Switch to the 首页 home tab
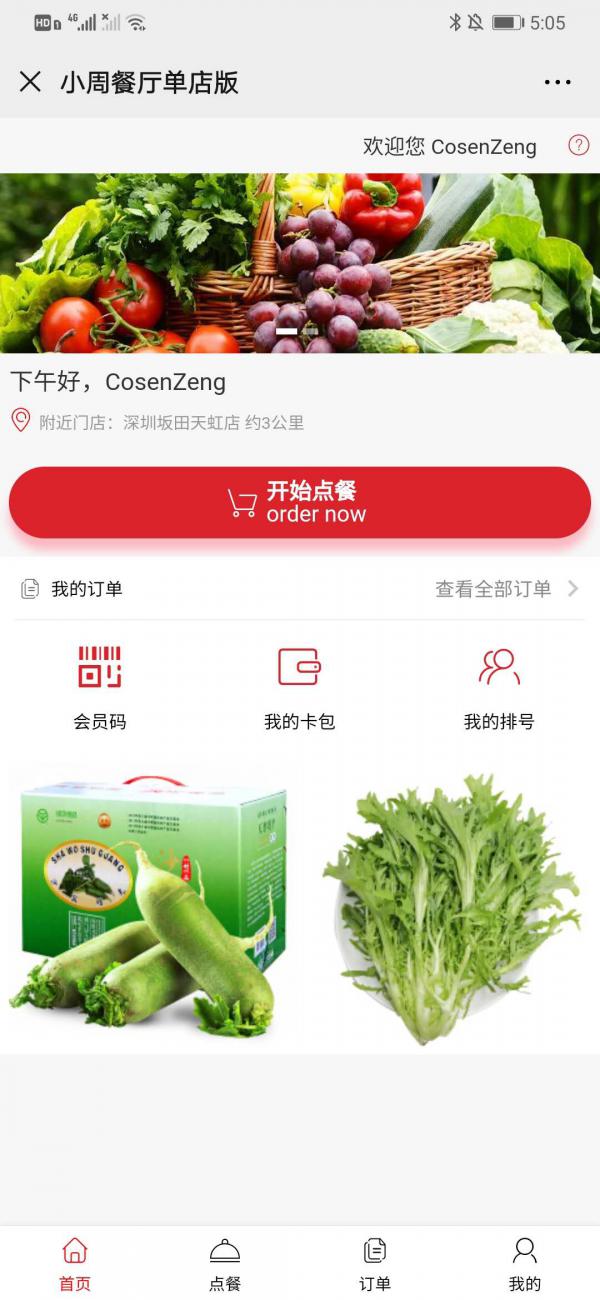 tap(75, 1263)
